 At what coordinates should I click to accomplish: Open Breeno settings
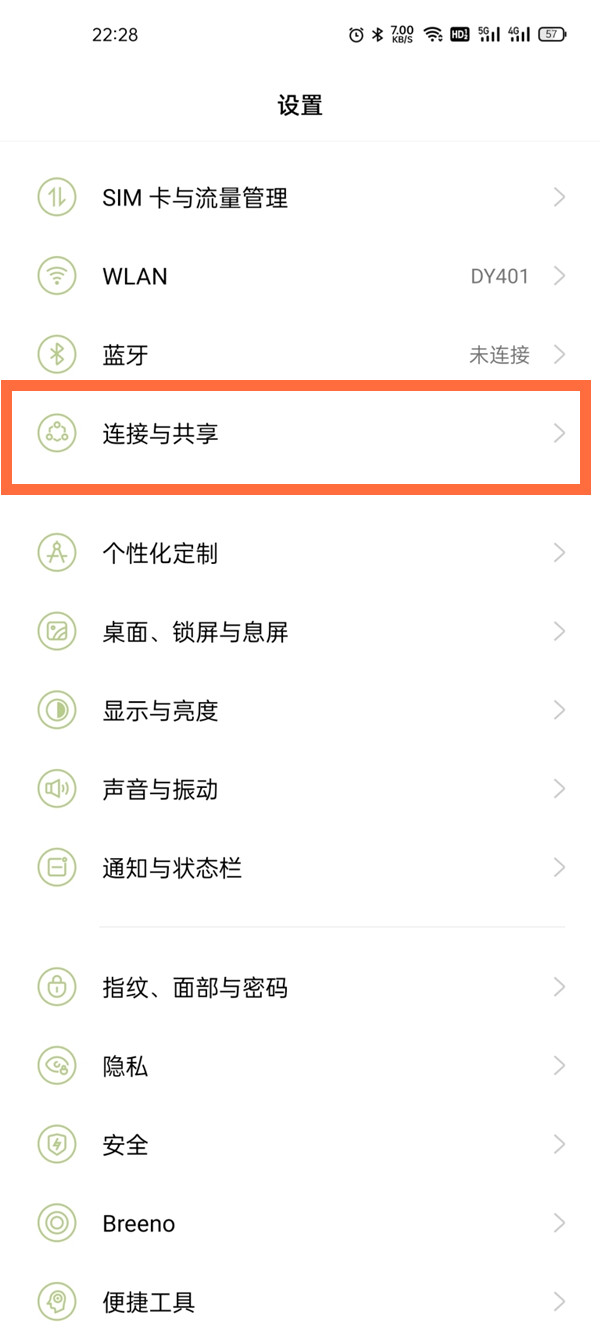300,1223
